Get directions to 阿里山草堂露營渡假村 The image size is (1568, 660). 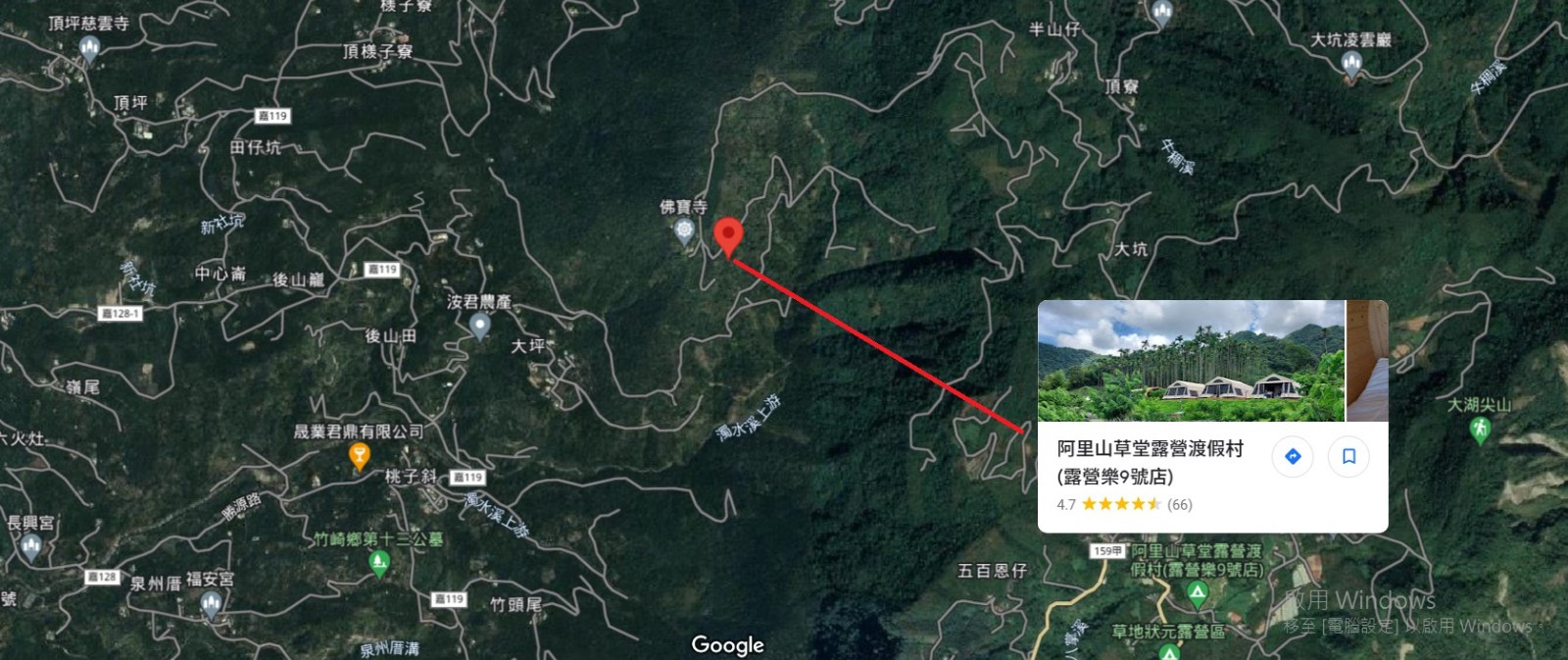(1293, 456)
